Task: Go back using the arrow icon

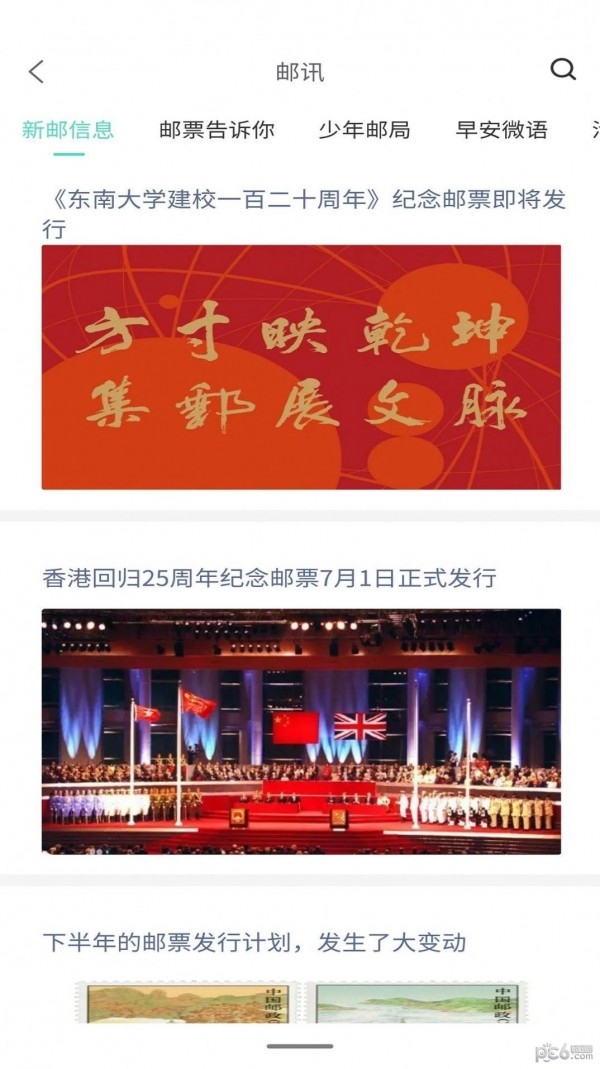Action: pyautogui.click(x=37, y=72)
